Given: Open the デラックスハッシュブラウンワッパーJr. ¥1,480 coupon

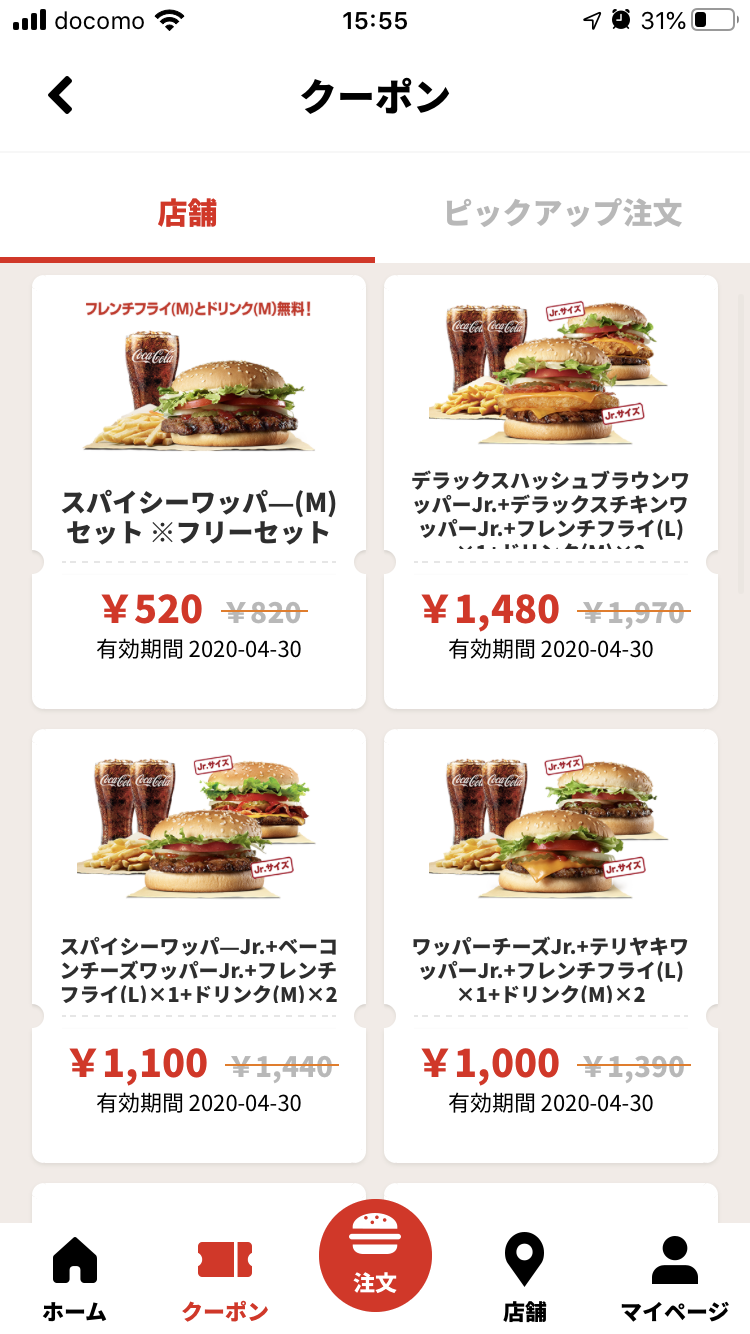Looking at the screenshot, I should (x=550, y=491).
